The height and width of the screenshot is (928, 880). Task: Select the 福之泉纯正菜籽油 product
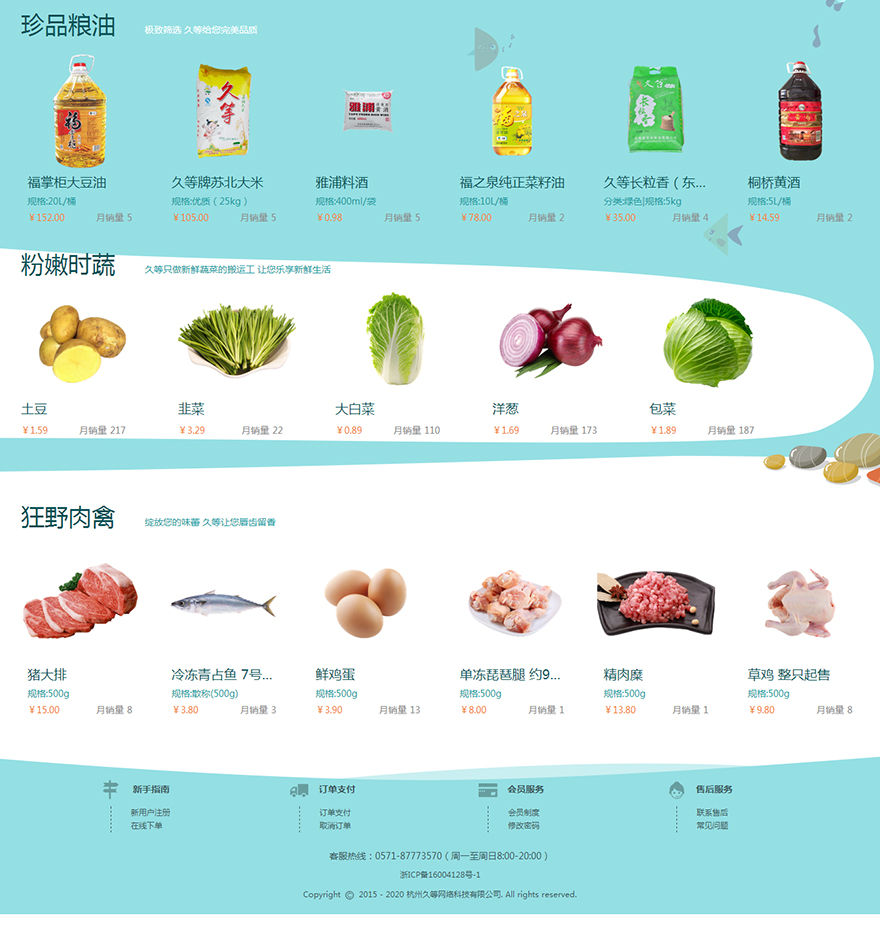[x=512, y=182]
